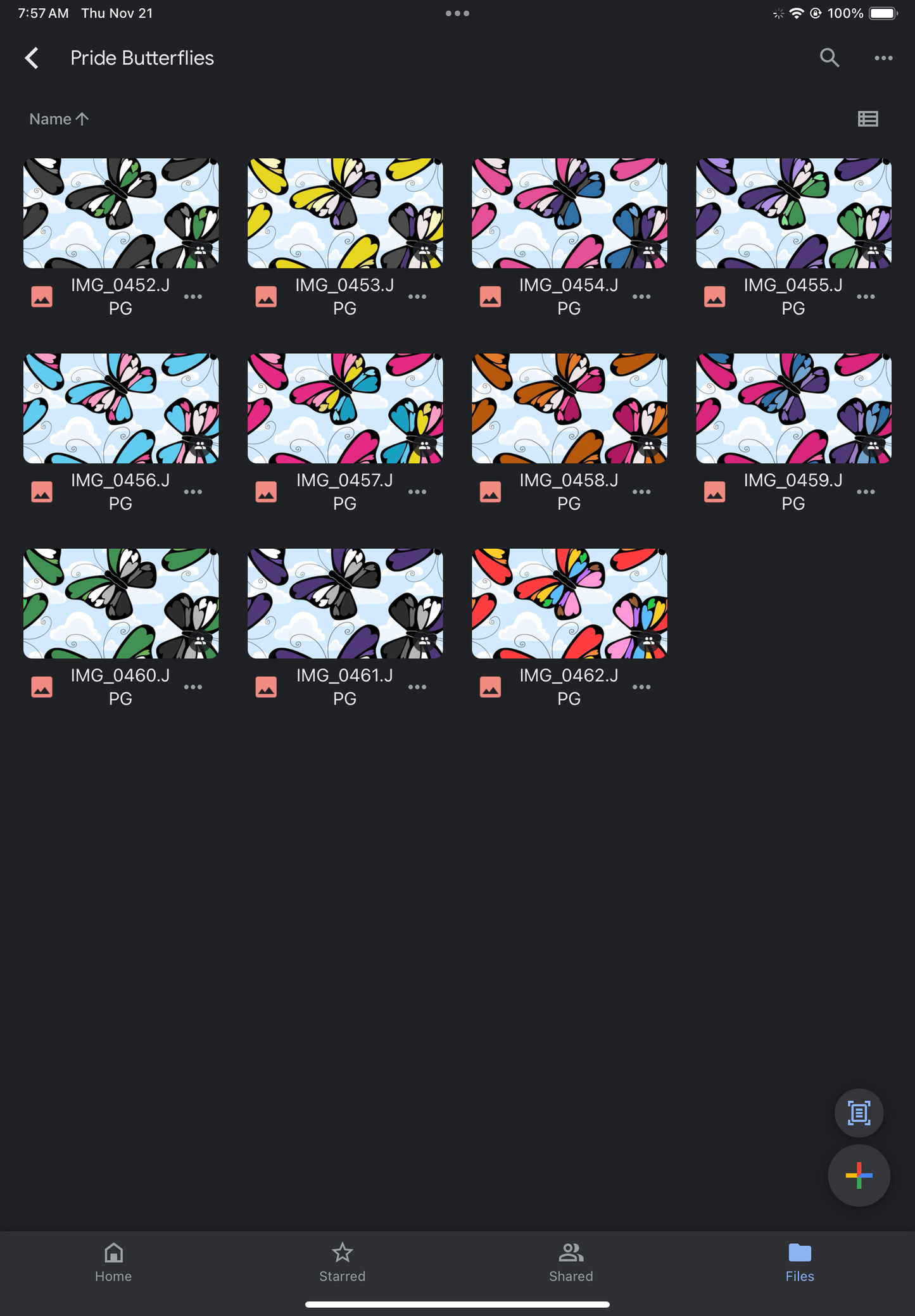915x1316 pixels.
Task: Scan a document with the scan button
Action: (x=859, y=1113)
